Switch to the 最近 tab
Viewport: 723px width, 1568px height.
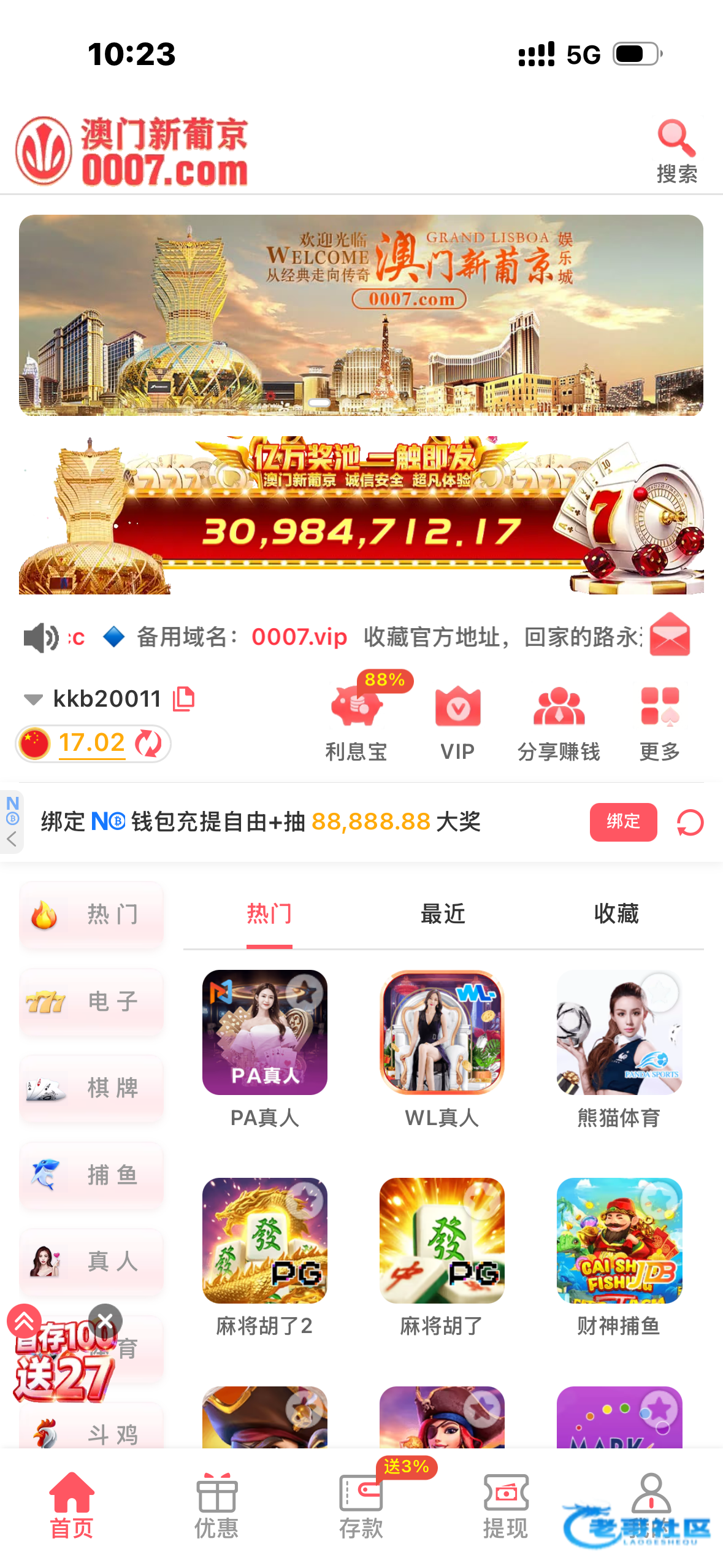tap(443, 914)
